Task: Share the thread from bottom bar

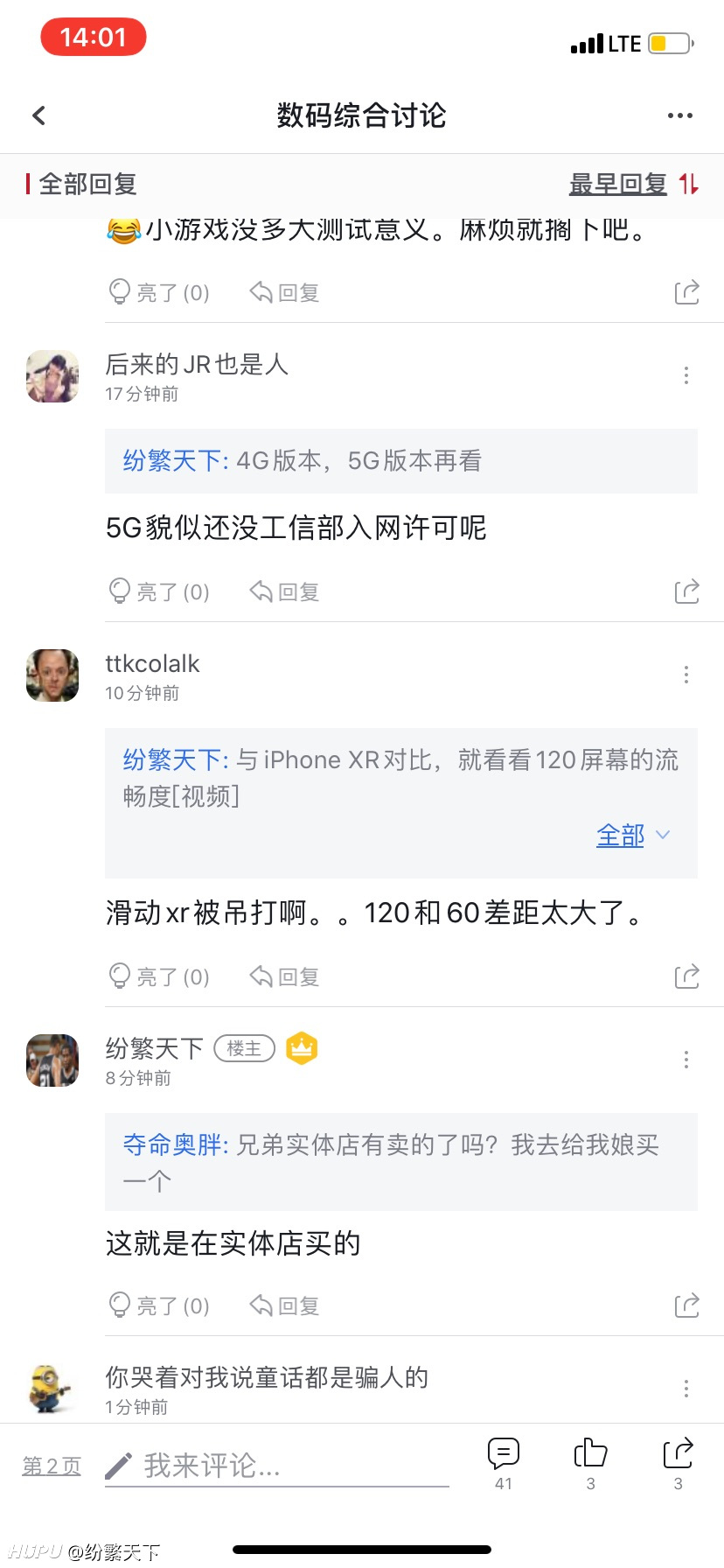Action: (x=679, y=1463)
